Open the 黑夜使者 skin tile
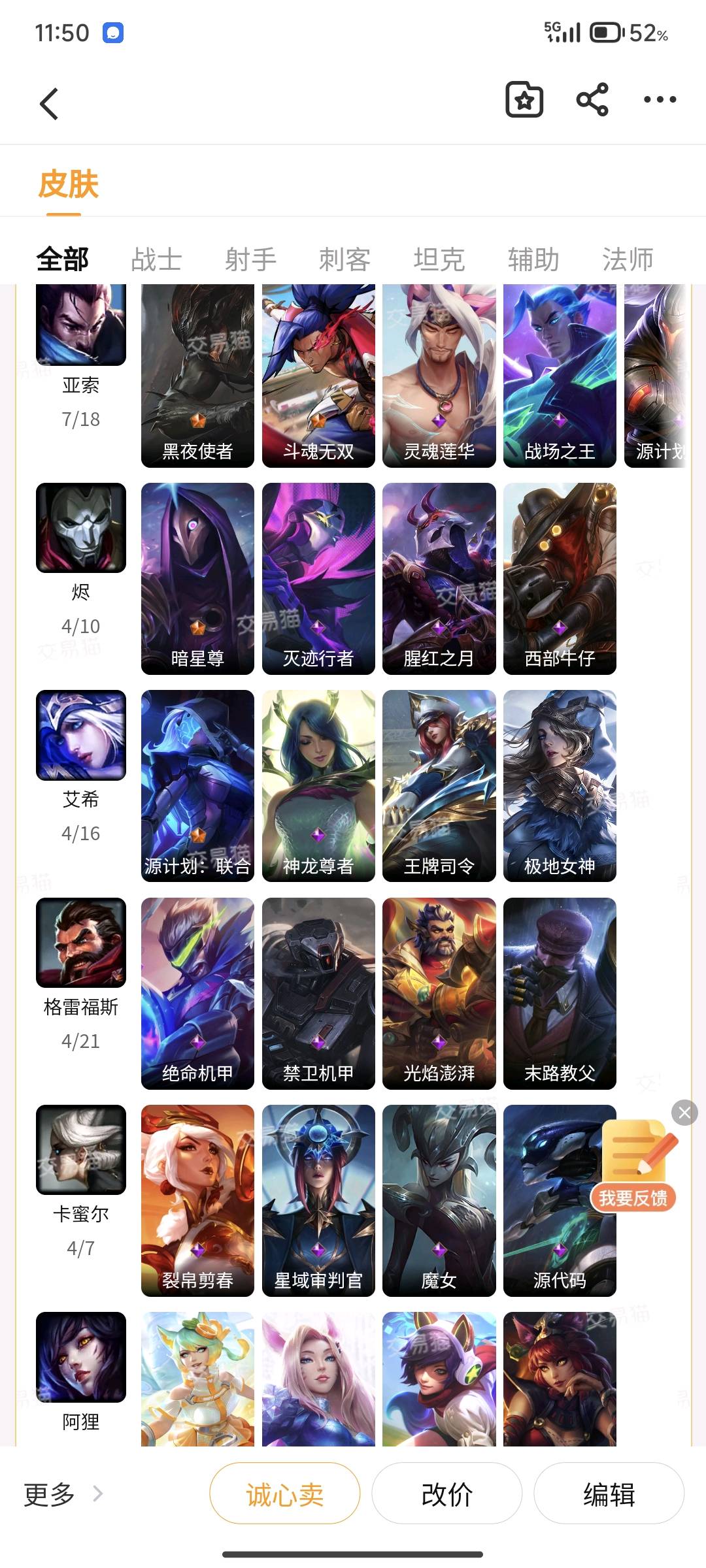 tap(197, 376)
